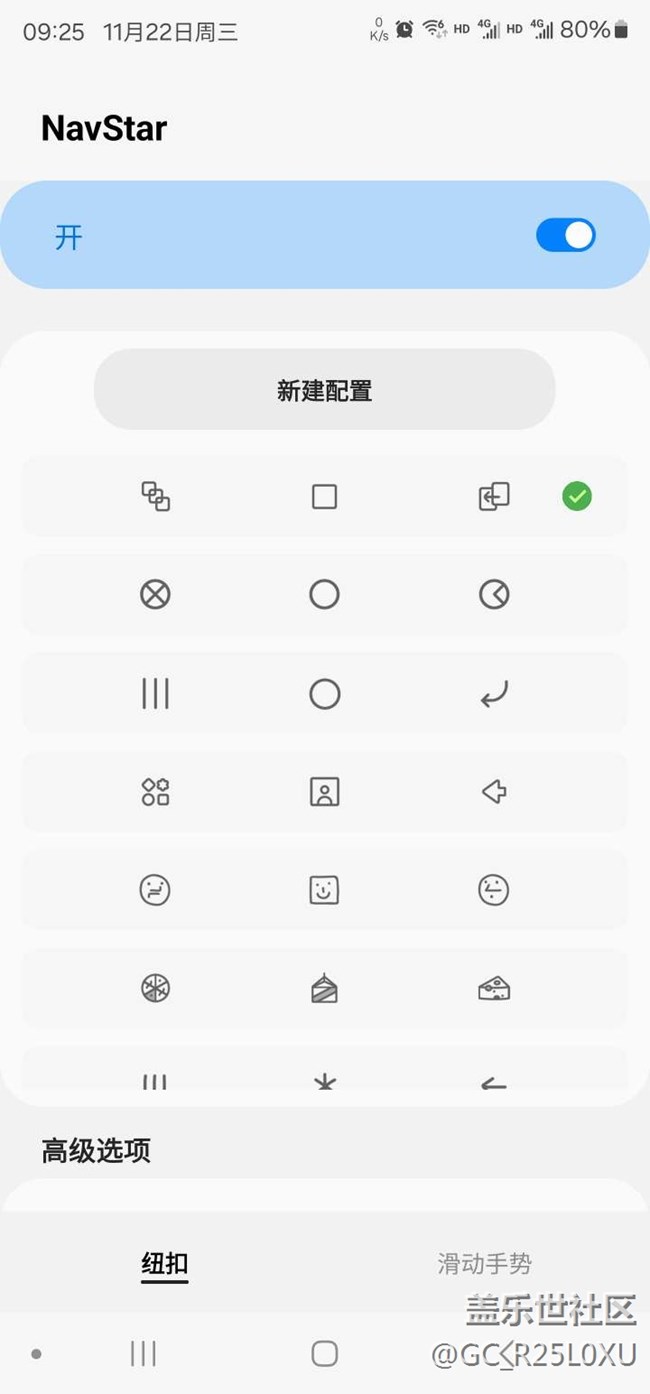Select the three-lines and curved-arrow icon set
The width and height of the screenshot is (650, 1394).
coord(324,693)
